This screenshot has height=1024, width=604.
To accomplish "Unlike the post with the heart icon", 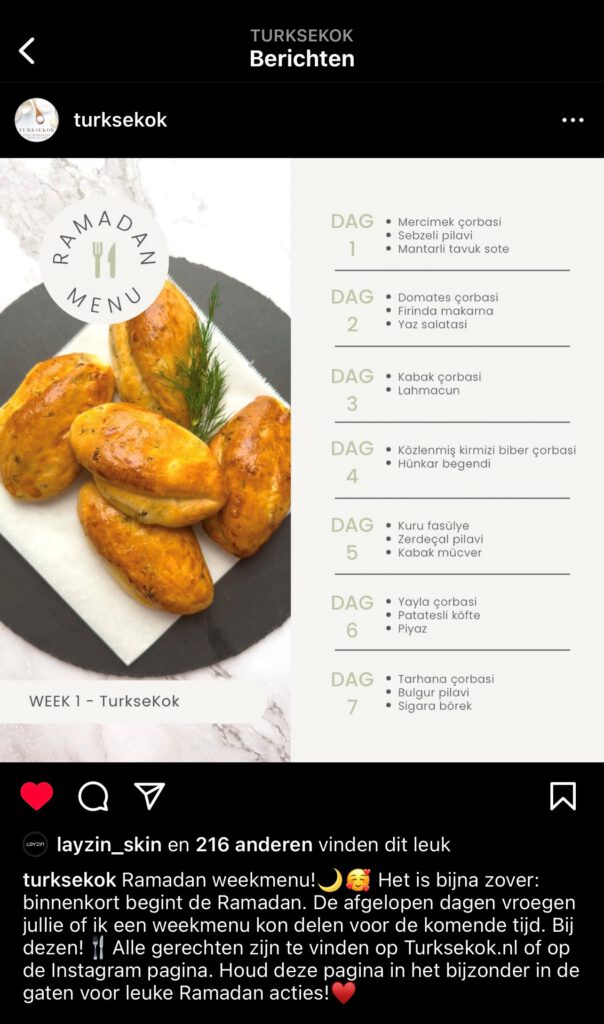I will click(x=37, y=796).
